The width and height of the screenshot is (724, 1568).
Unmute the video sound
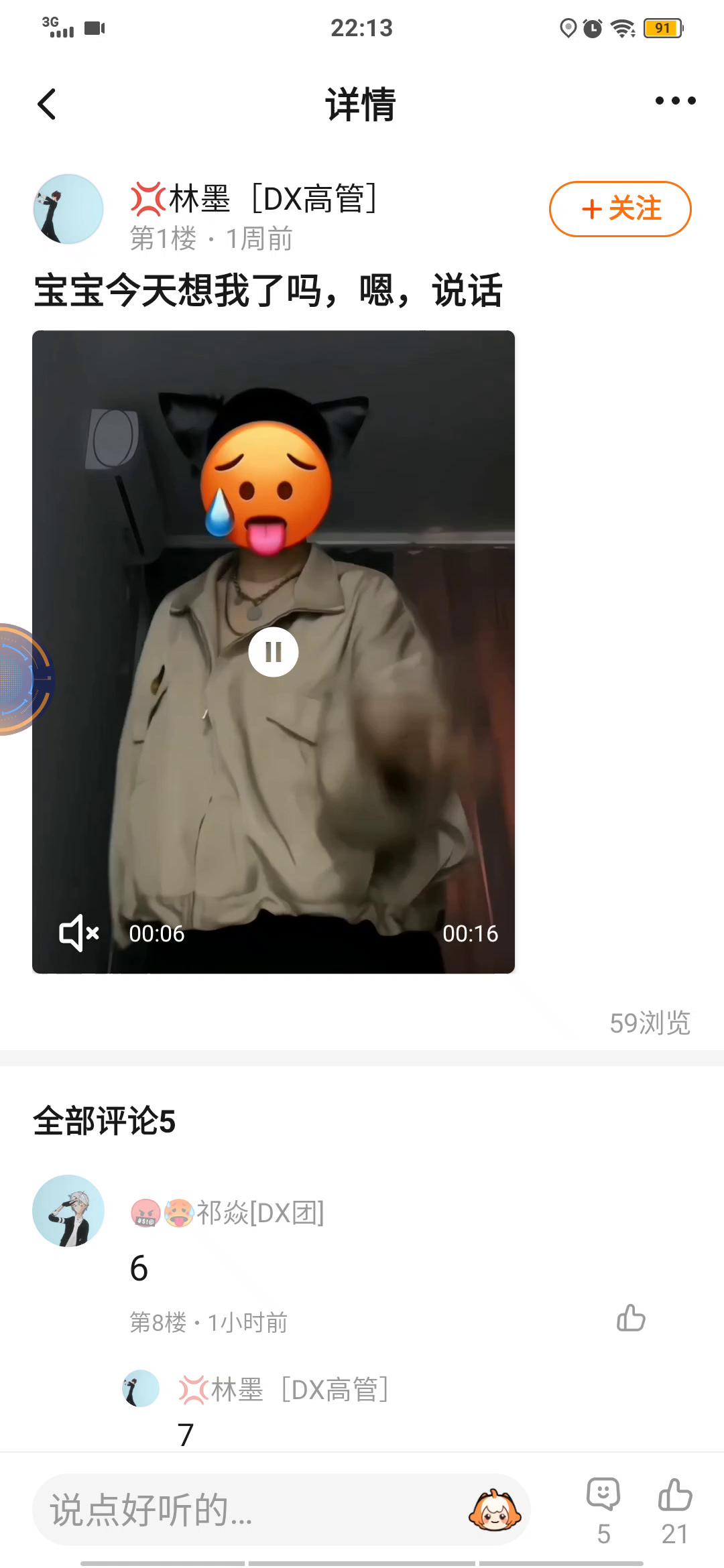click(x=79, y=933)
